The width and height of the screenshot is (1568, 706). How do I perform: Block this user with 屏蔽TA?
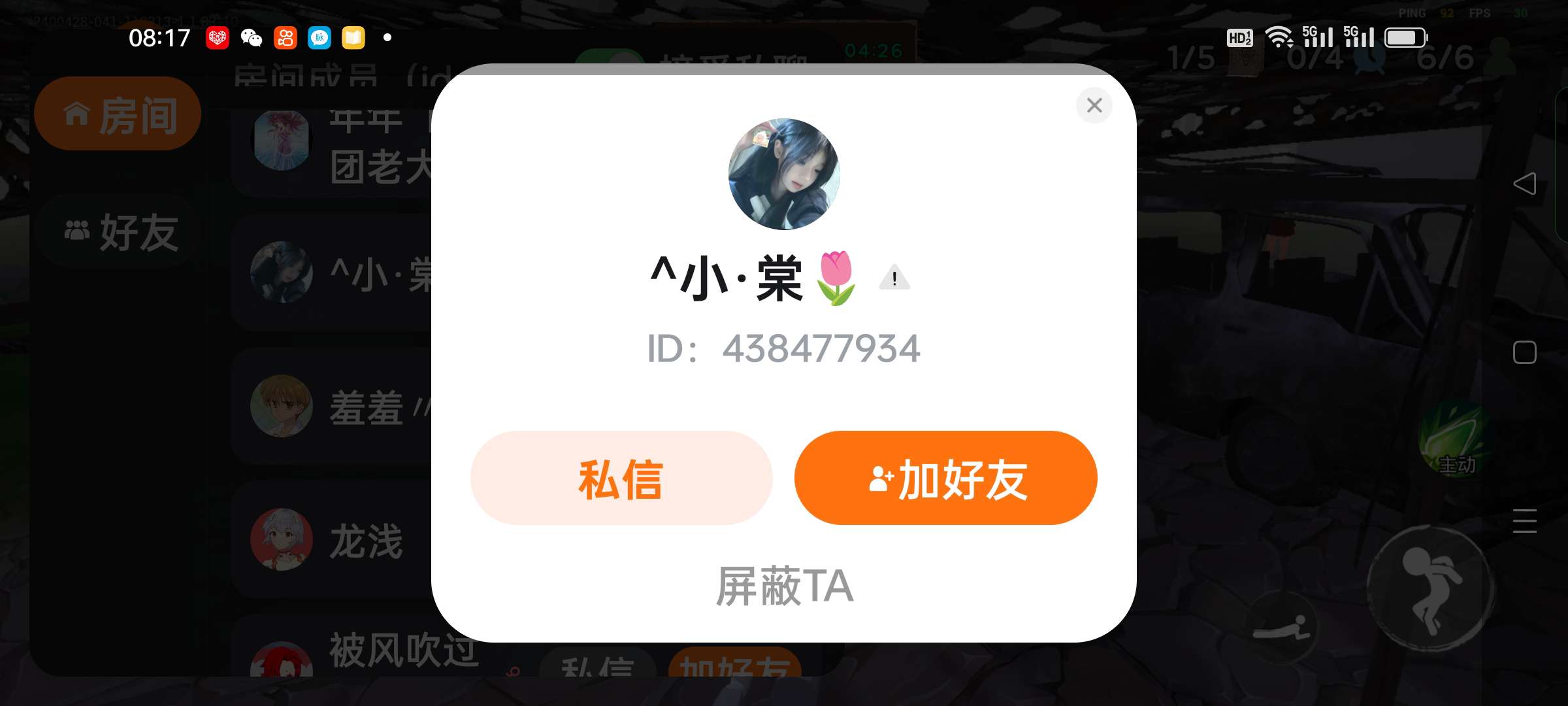[785, 586]
